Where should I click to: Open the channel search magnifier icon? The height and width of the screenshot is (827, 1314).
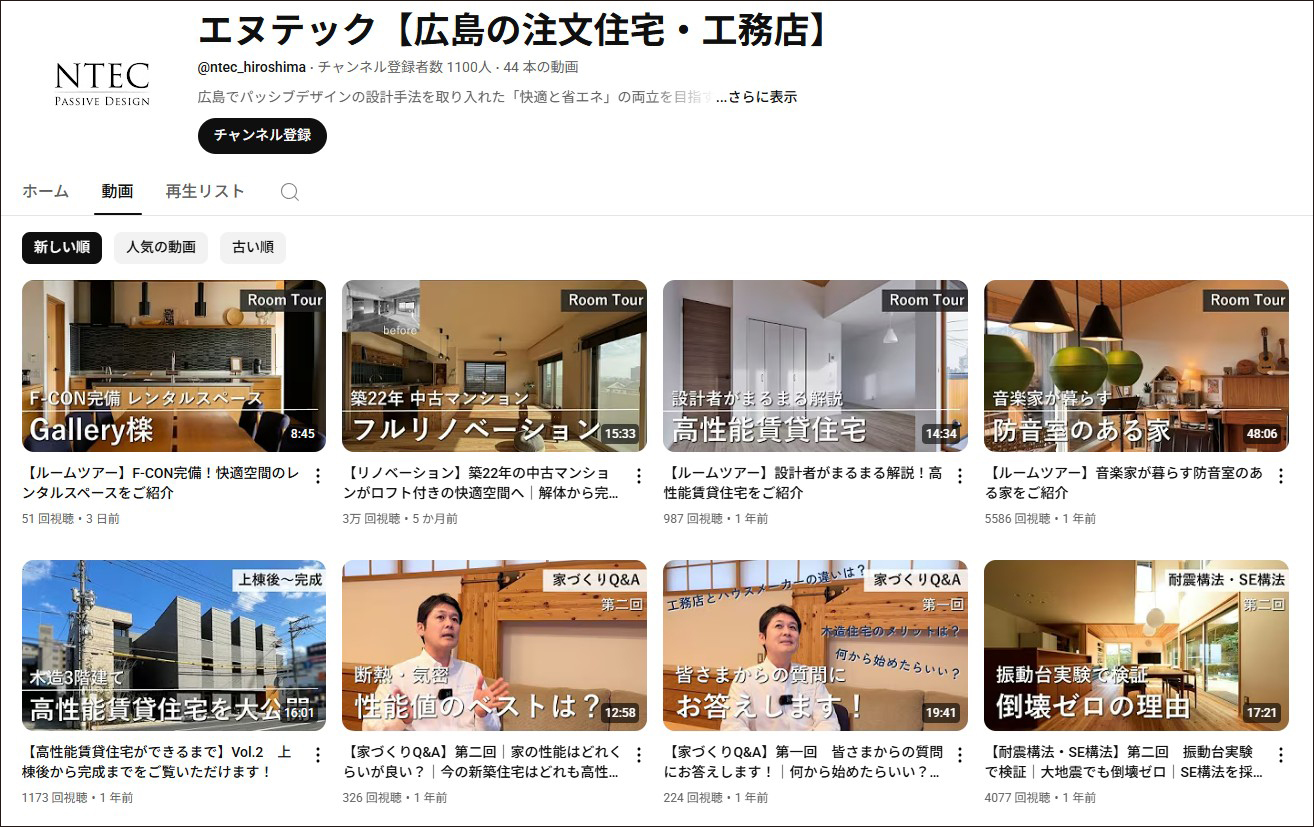tap(290, 192)
